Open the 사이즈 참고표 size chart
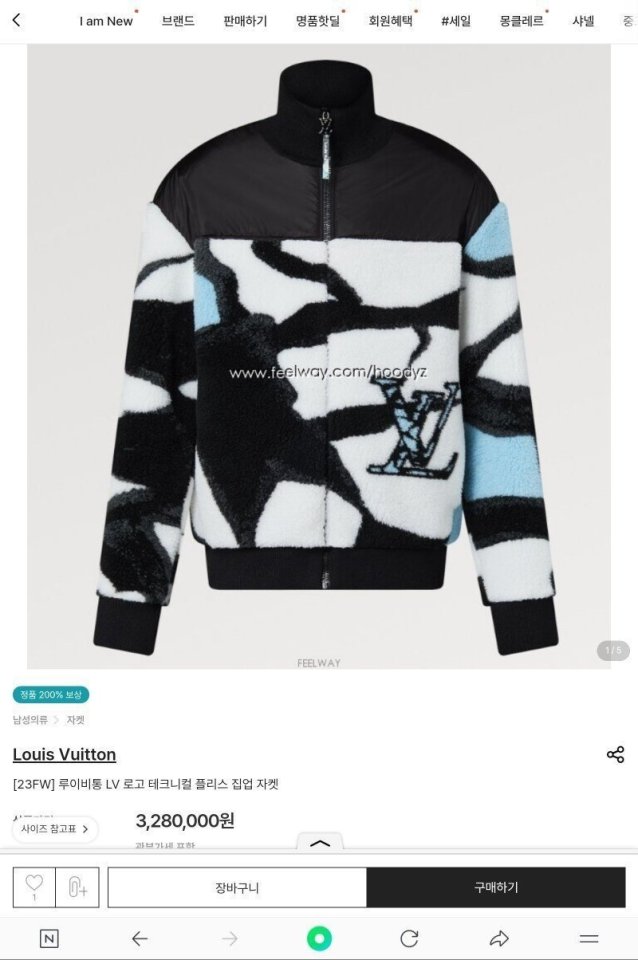Screen dimensions: 638x960 pyautogui.click(x=55, y=829)
